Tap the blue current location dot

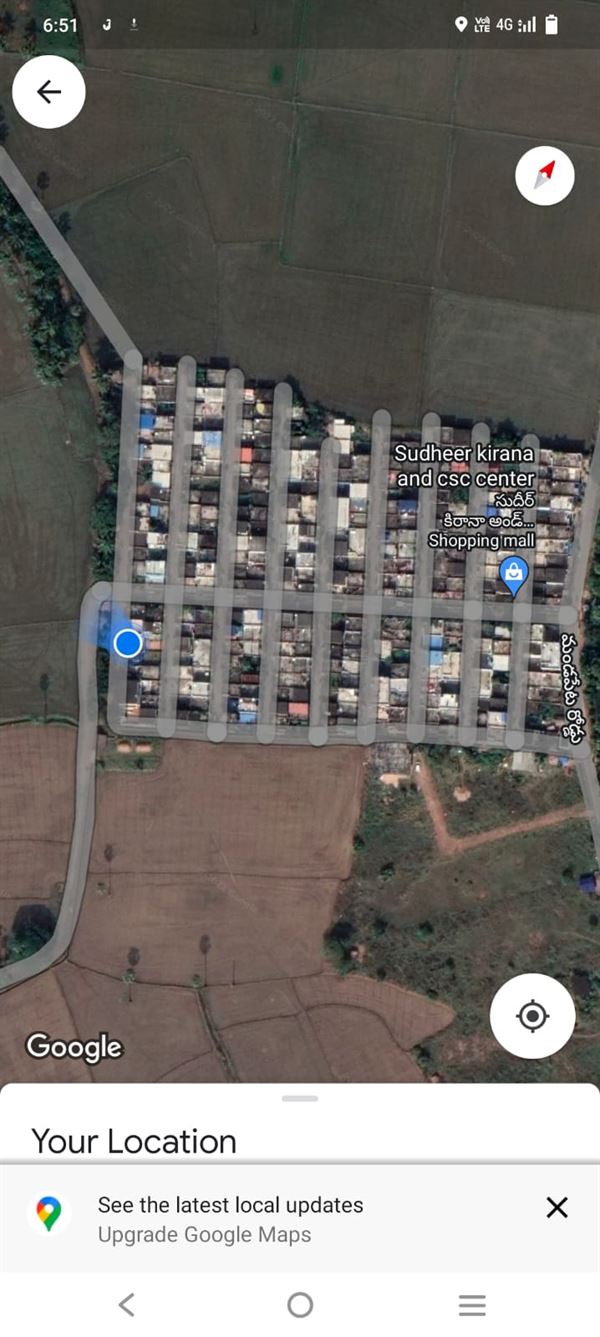[x=128, y=643]
